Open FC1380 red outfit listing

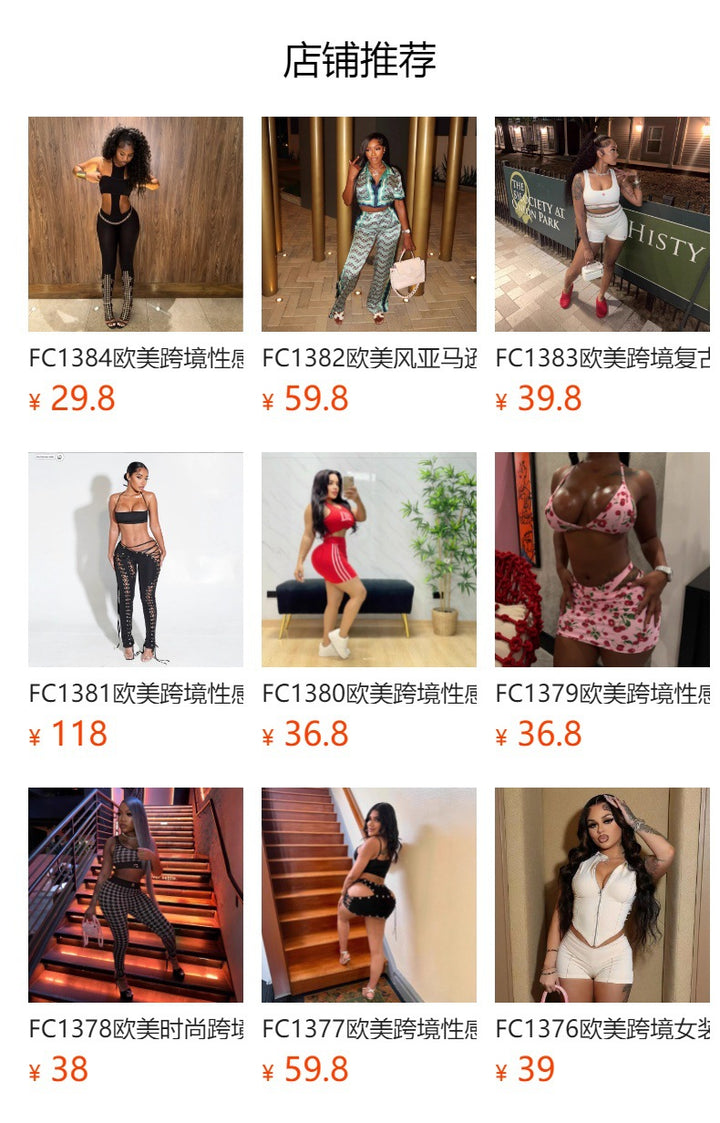click(369, 559)
